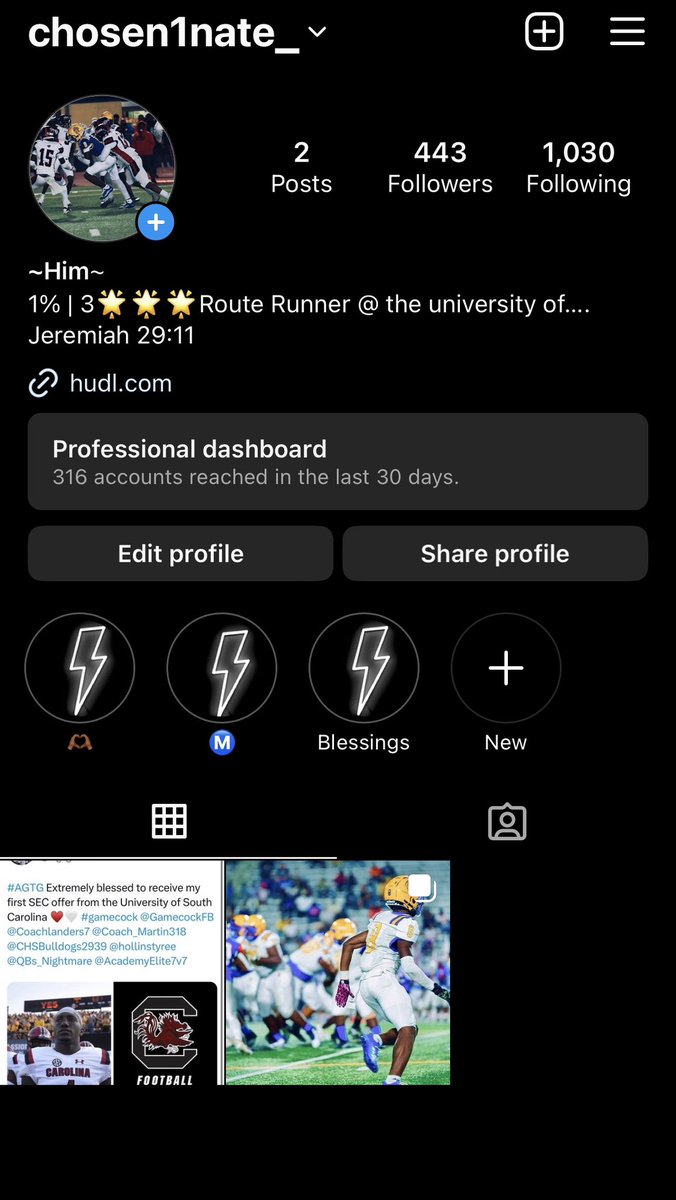
Task: View the 1,030 following list
Action: pos(578,167)
